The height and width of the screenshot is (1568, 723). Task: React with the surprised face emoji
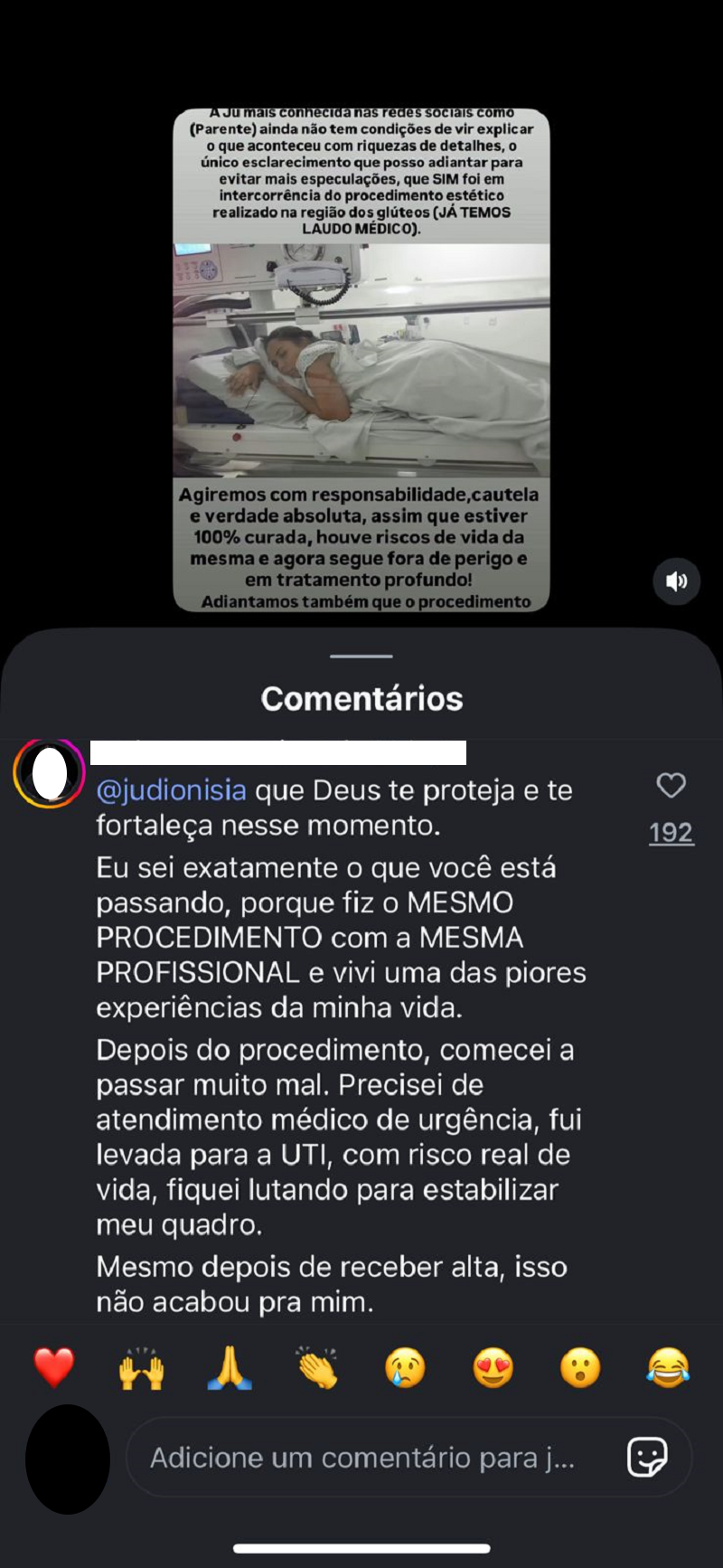pos(580,1366)
